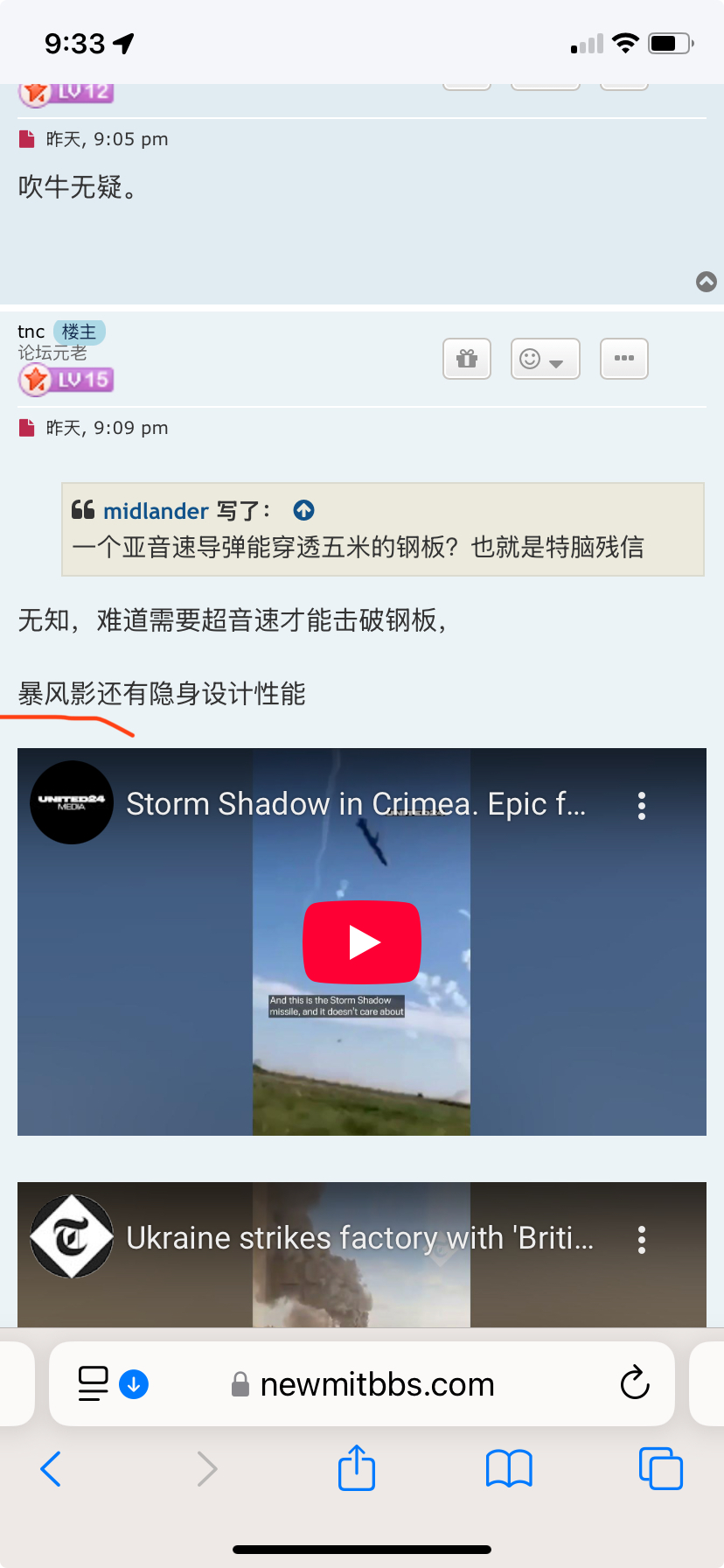Share this page from Safari toolbar
The image size is (724, 1568).
tap(357, 1468)
